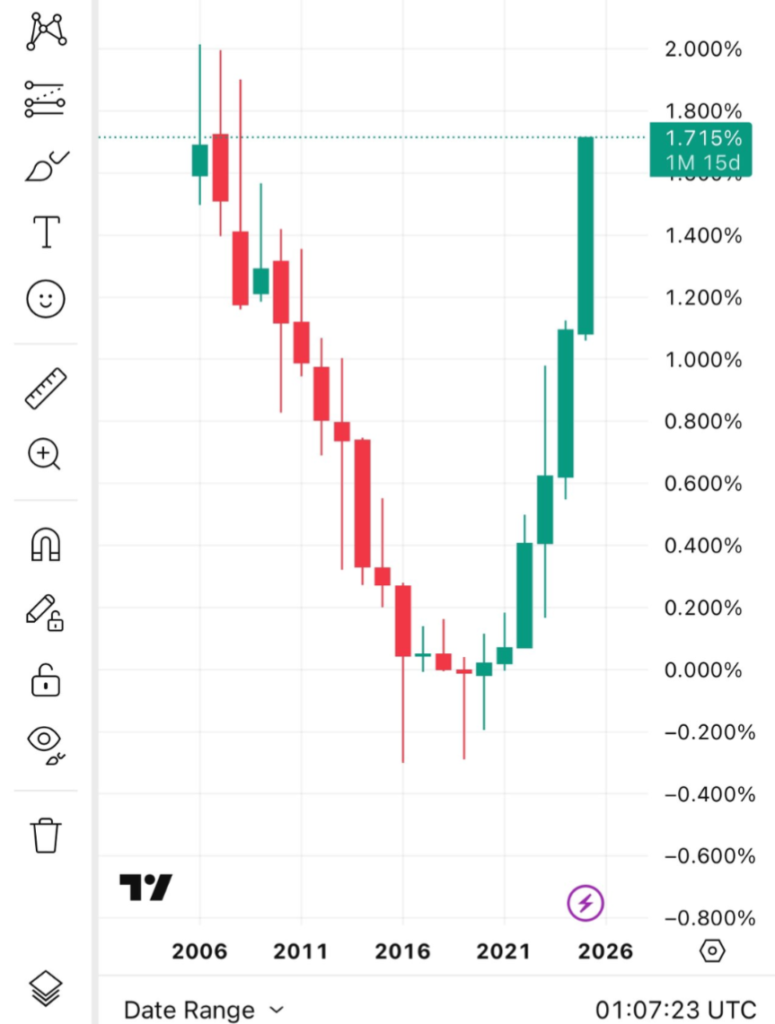The image size is (775, 1024).
Task: Select the patterns drawing tool
Action: click(x=46, y=32)
